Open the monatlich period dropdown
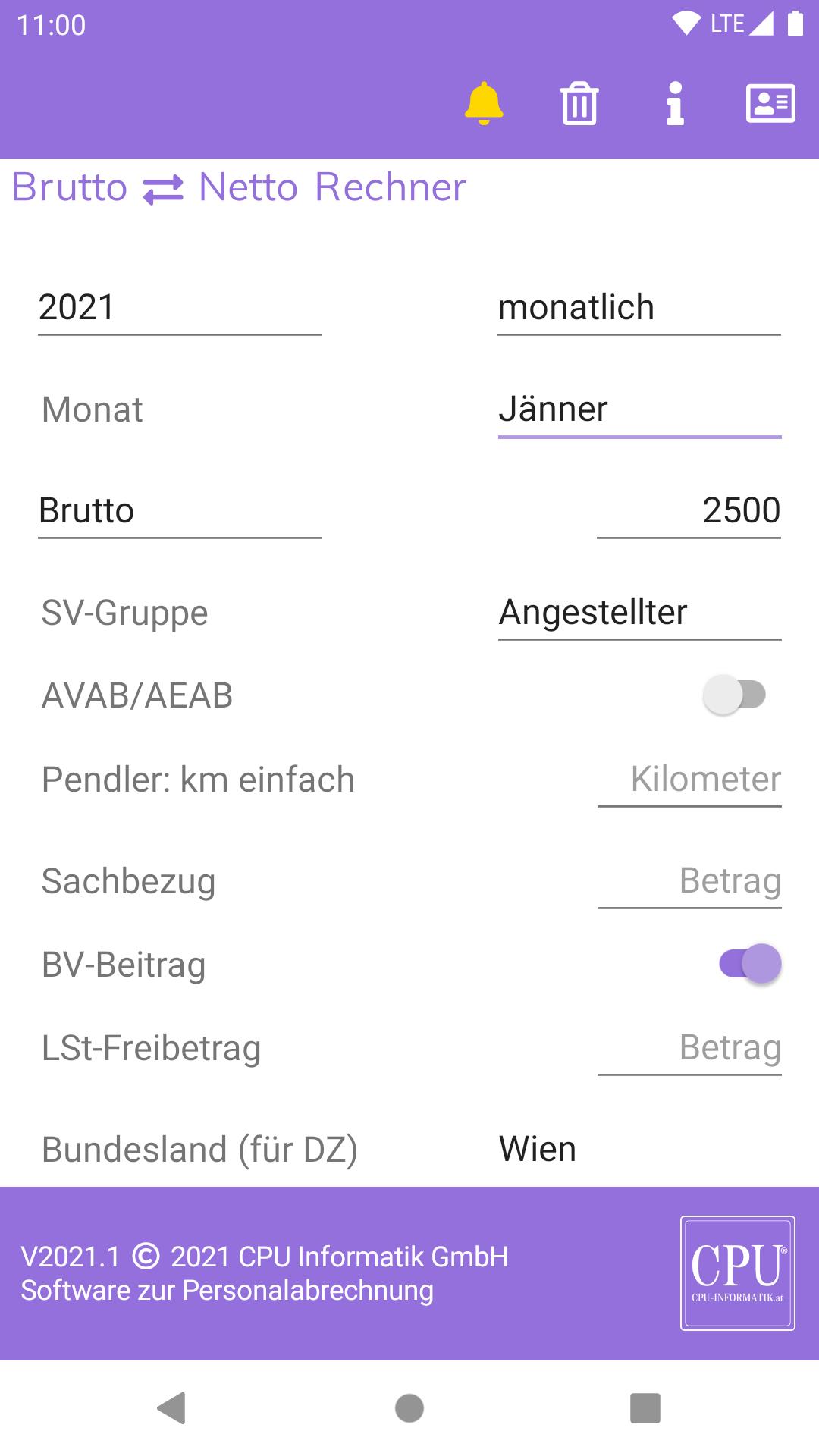 pyautogui.click(x=639, y=308)
